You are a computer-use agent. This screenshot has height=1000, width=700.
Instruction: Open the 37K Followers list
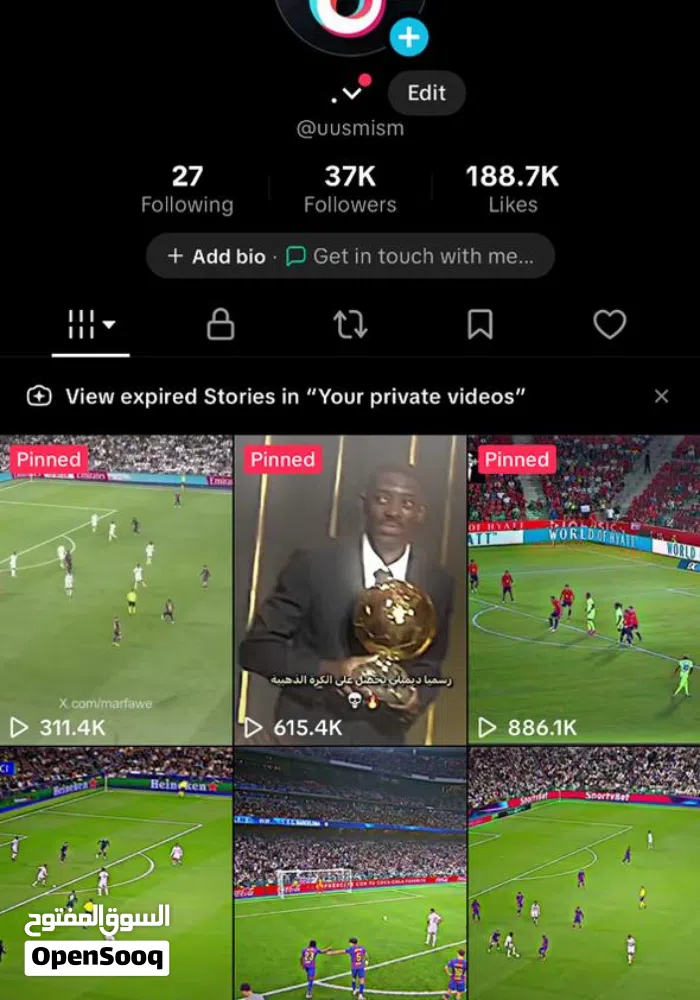click(x=350, y=189)
